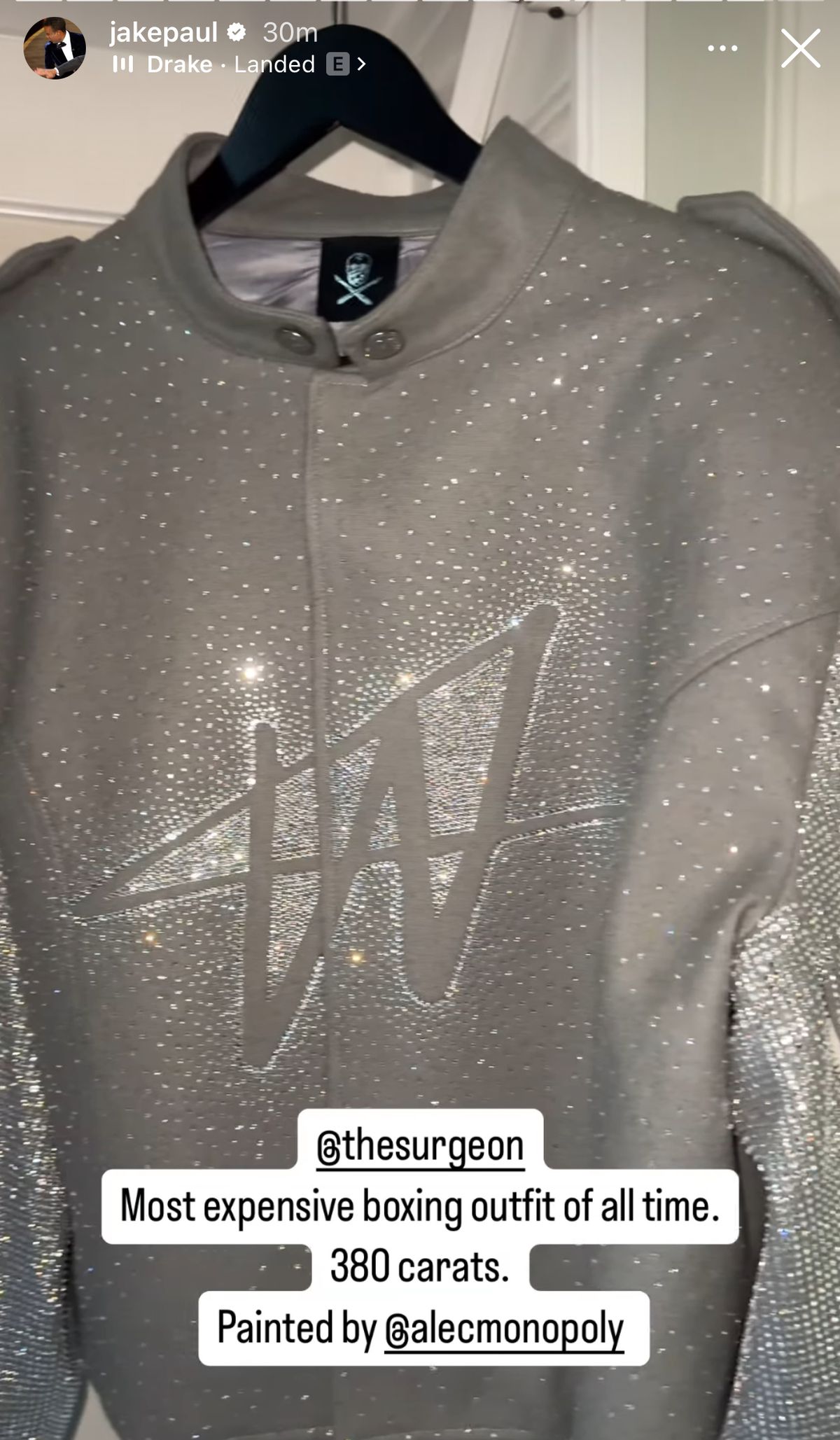This screenshot has width=840, height=1440.
Task: Open the jakepaul username
Action: (163, 32)
